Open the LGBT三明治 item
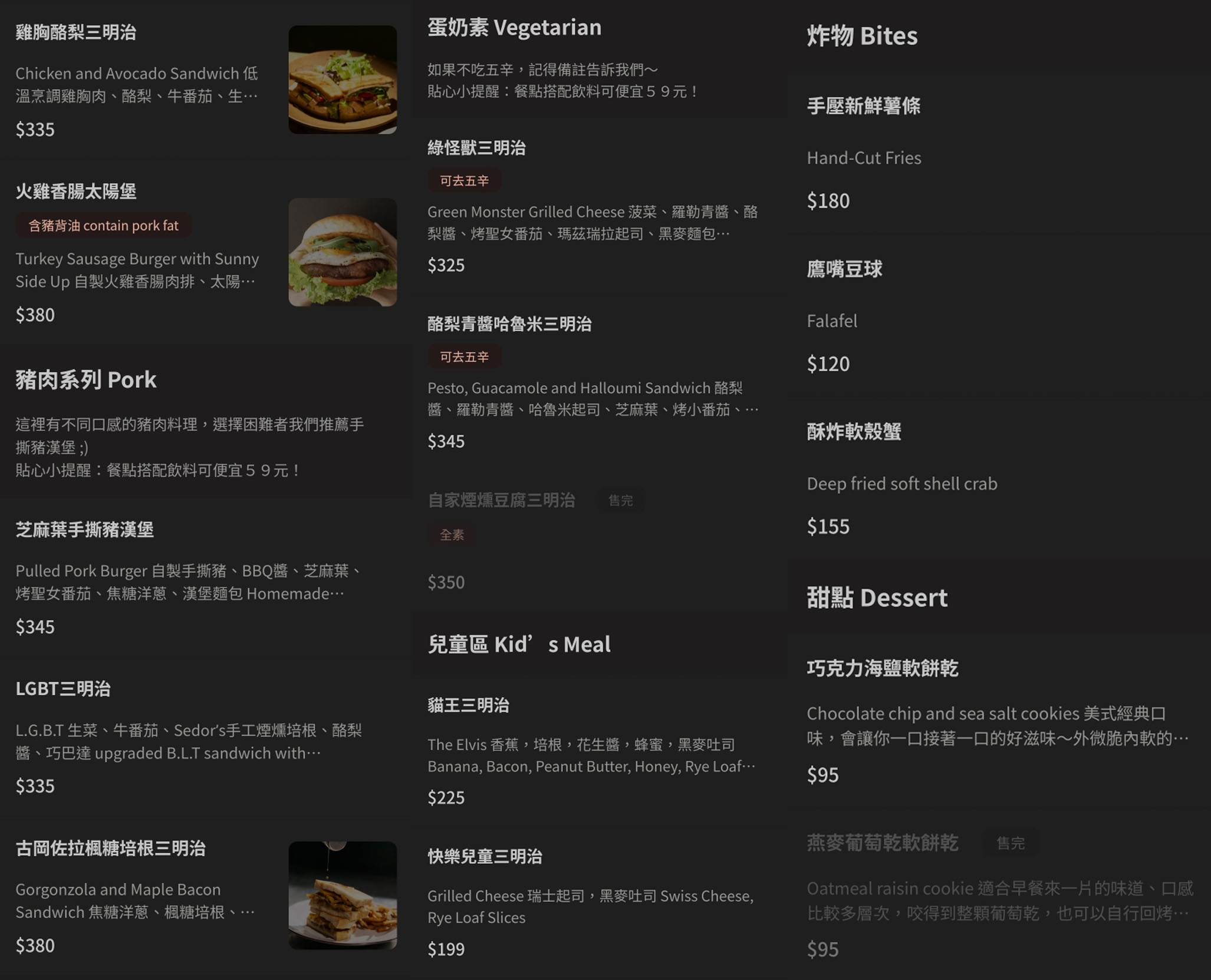The width and height of the screenshot is (1211, 980). [x=63, y=689]
